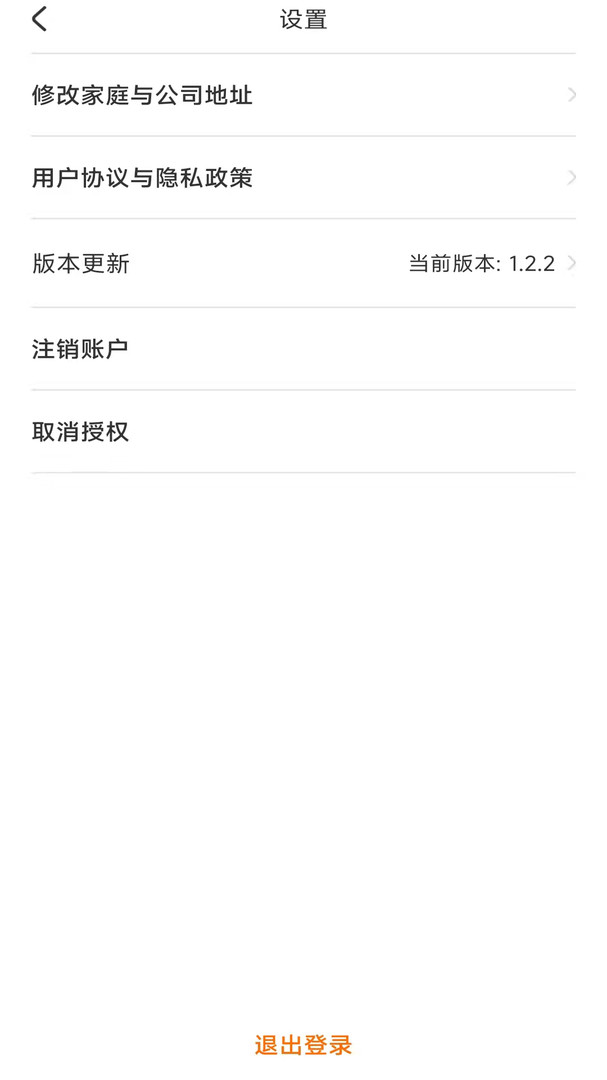Viewport: 607px width, 1080px height.
Task: Check 版本更新 row
Action: [x=303, y=263]
